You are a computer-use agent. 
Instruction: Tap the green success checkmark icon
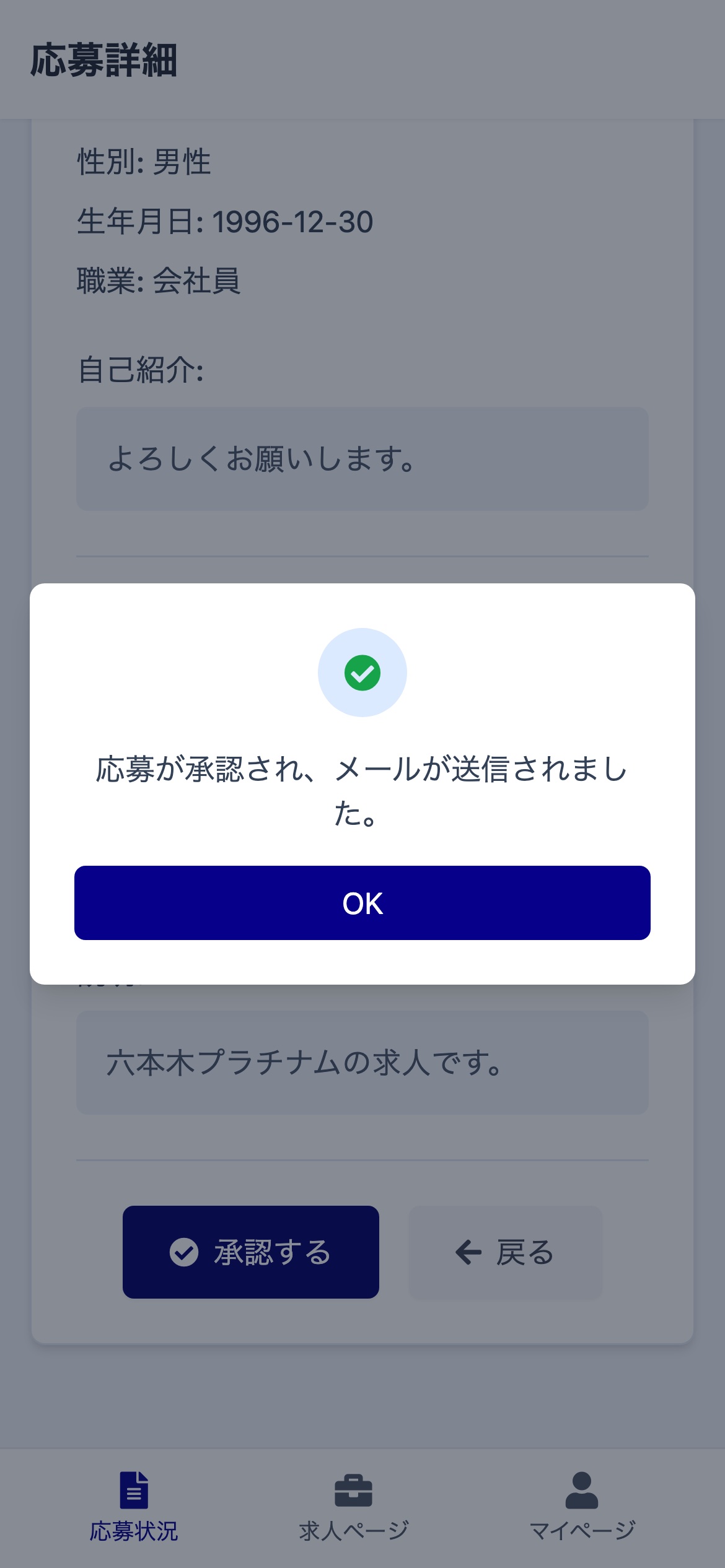click(x=362, y=673)
